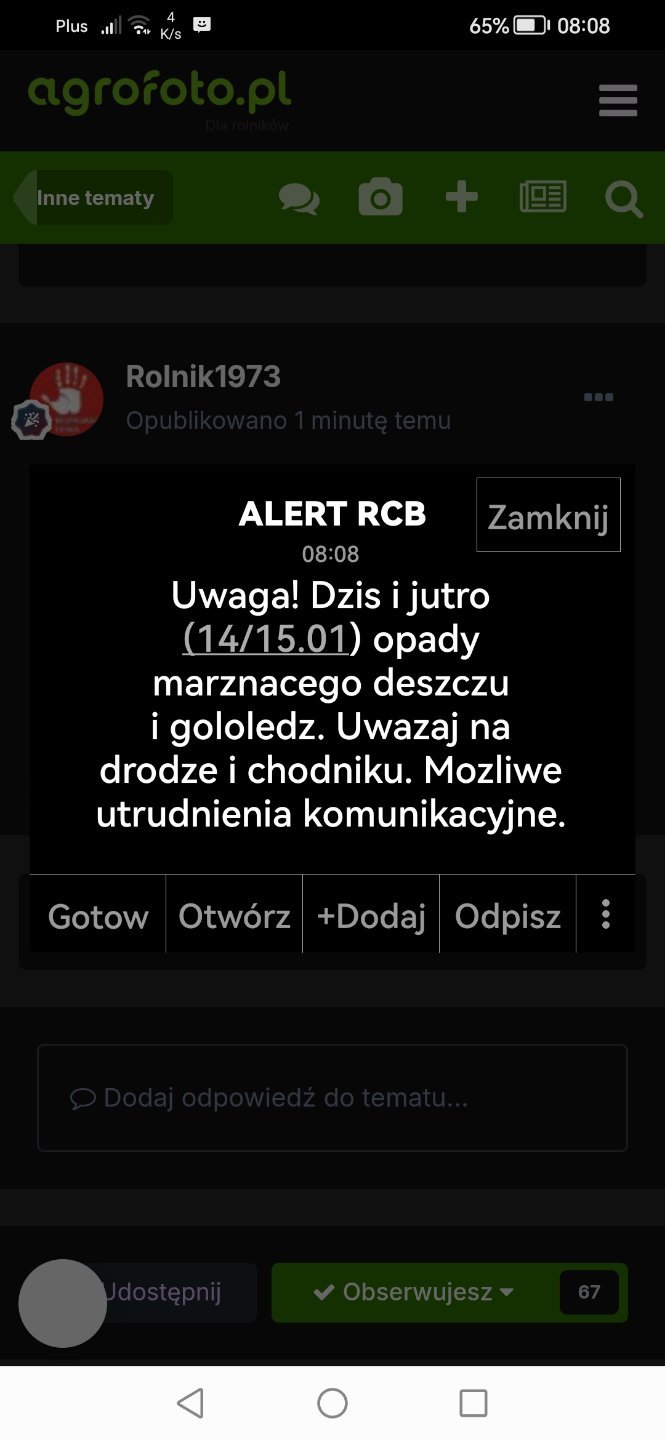Screen dimensions: 665x1440
Task: Tap +Dodaj on the alert
Action: (x=371, y=915)
